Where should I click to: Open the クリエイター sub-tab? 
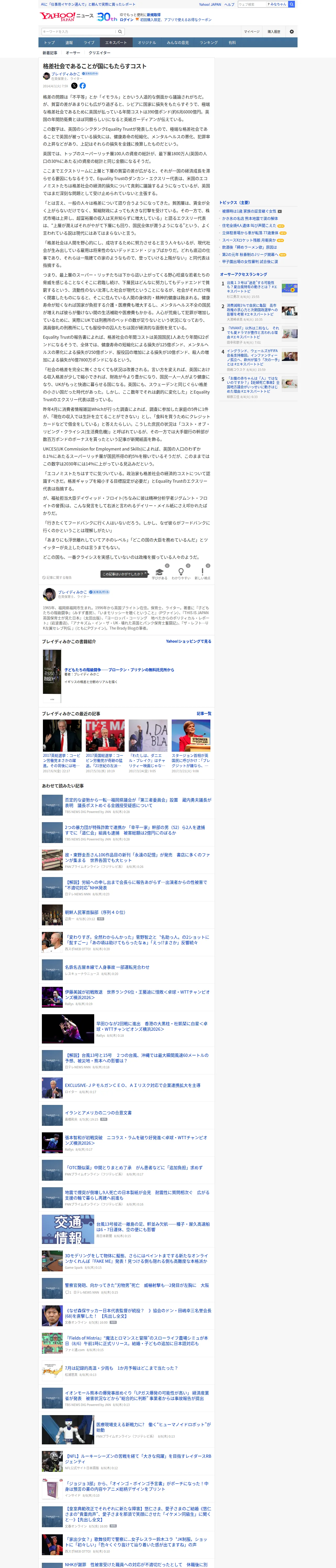pyautogui.click(x=99, y=53)
